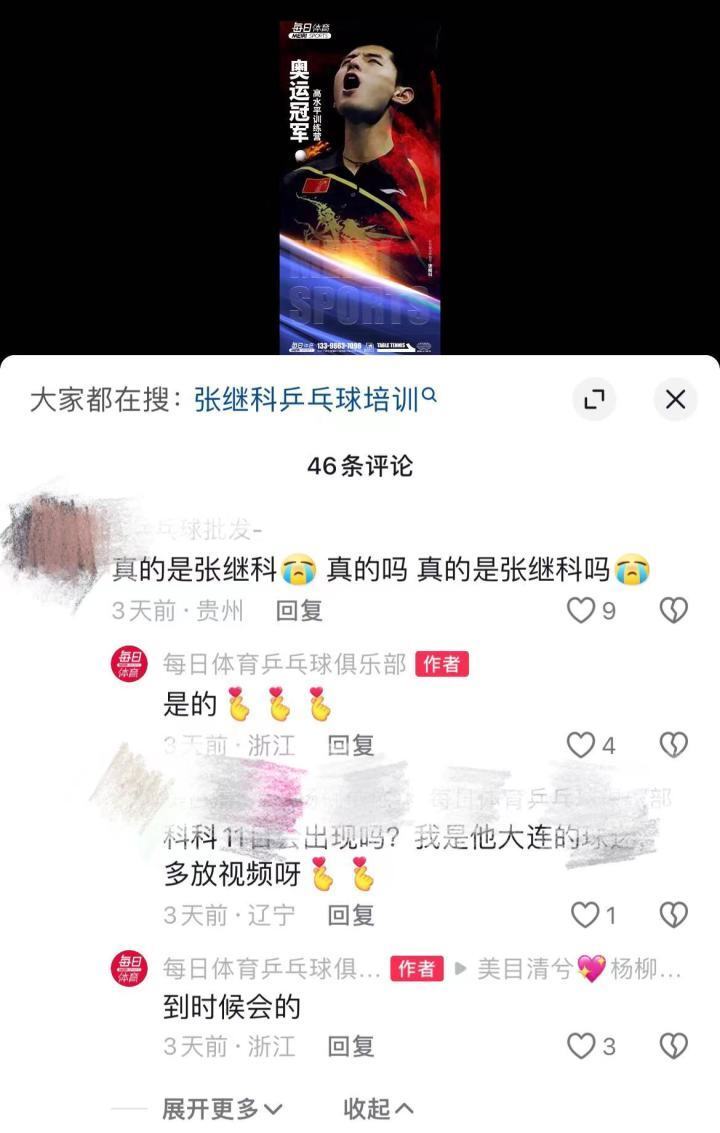Dislike the 真的是张继科 comment
720x1133 pixels.
pos(674,610)
